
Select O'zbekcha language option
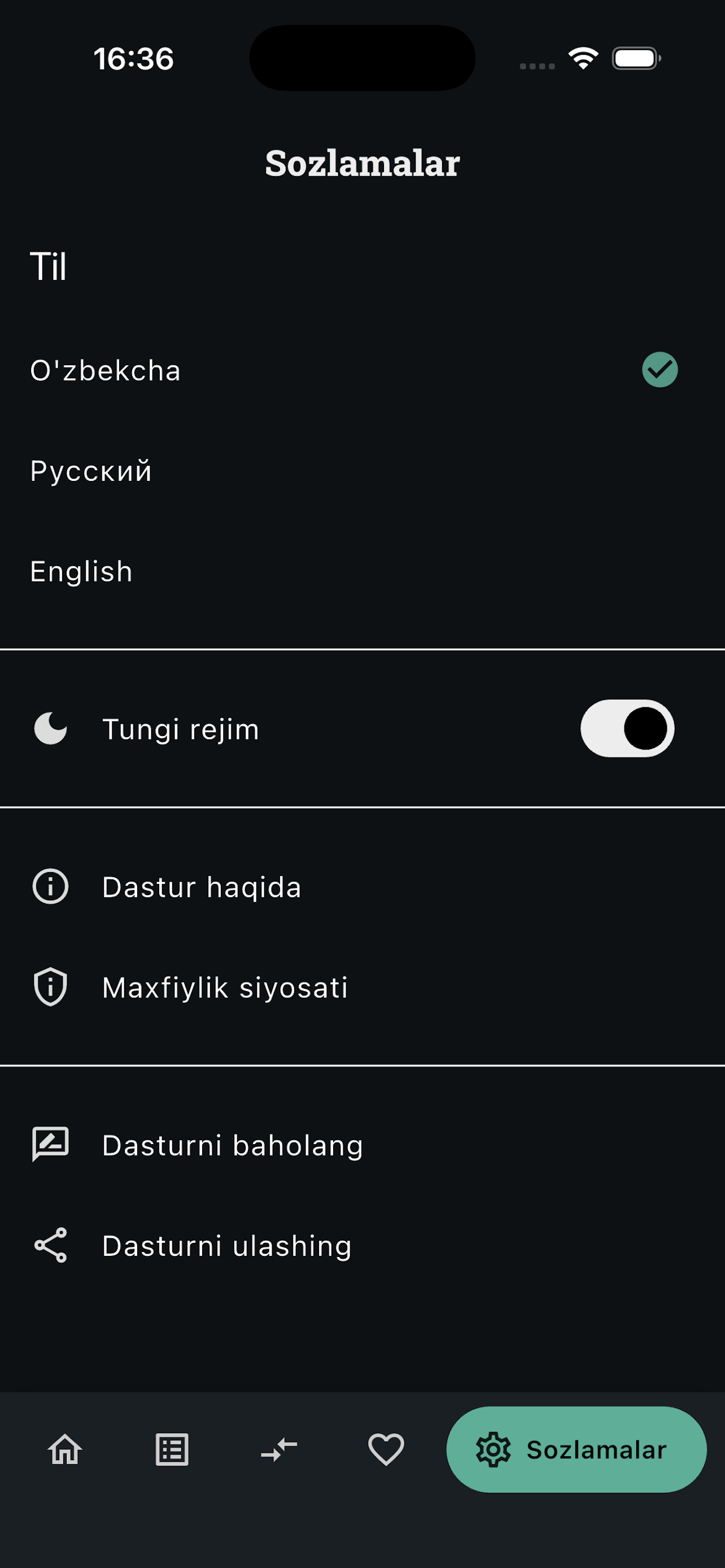(106, 369)
